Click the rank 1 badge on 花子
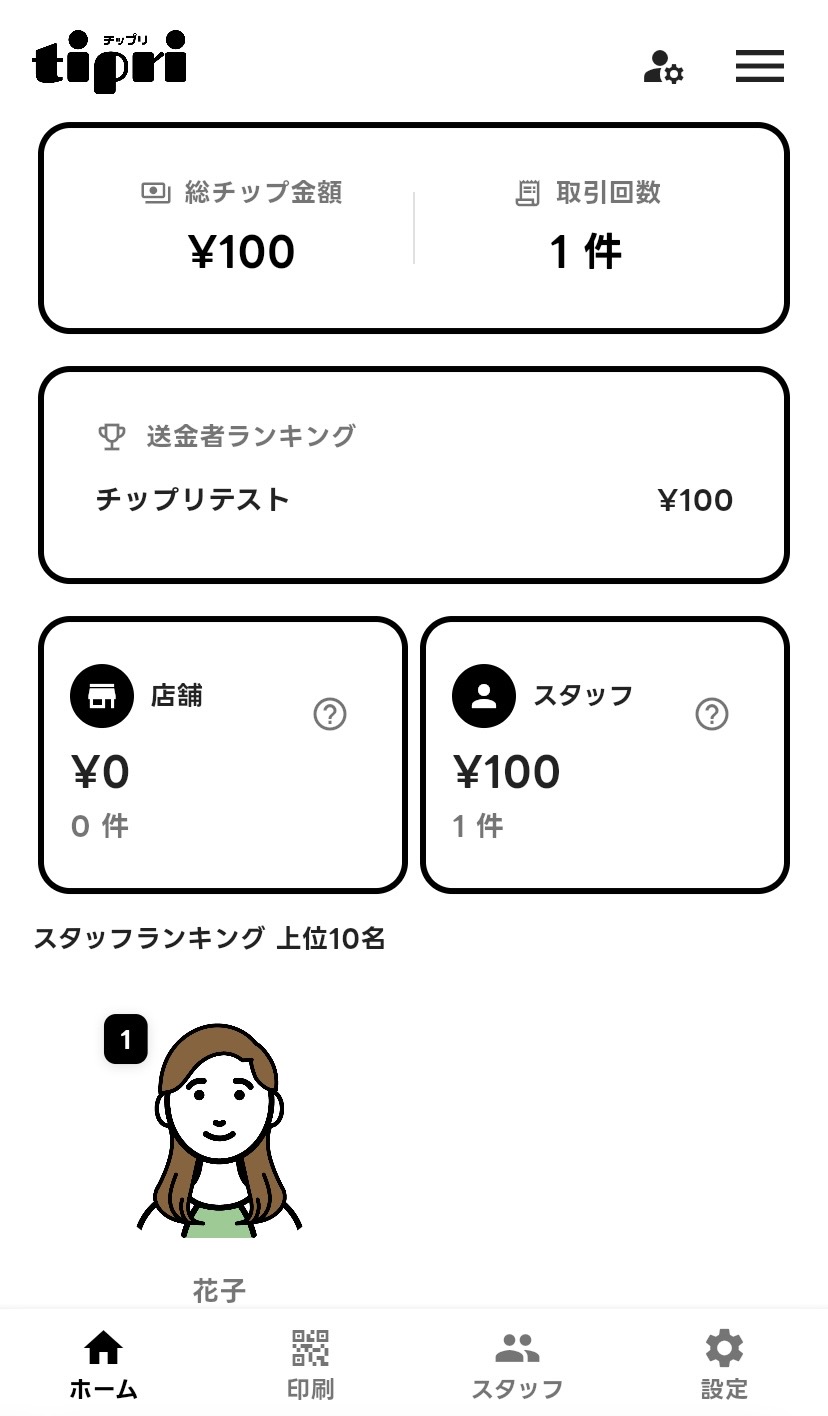This screenshot has width=828, height=1416. tap(125, 1040)
